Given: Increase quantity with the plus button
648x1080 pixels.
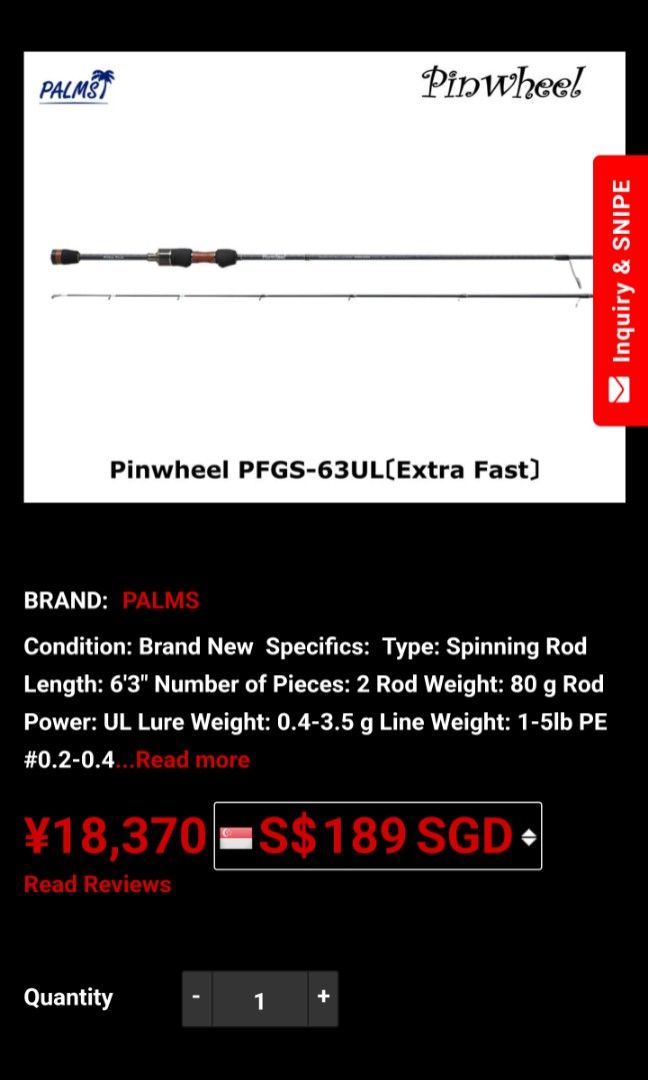Looking at the screenshot, I should pyautogui.click(x=323, y=998).
